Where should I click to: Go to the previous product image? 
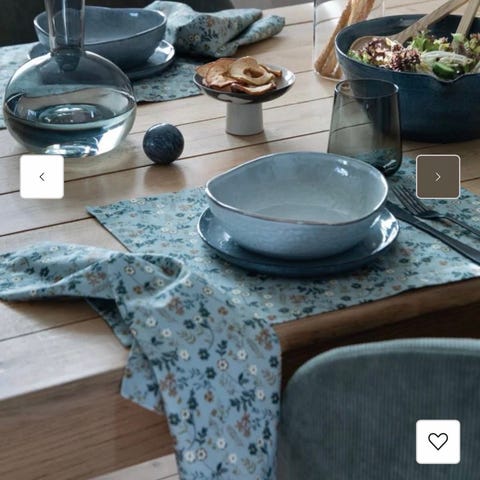point(42,177)
